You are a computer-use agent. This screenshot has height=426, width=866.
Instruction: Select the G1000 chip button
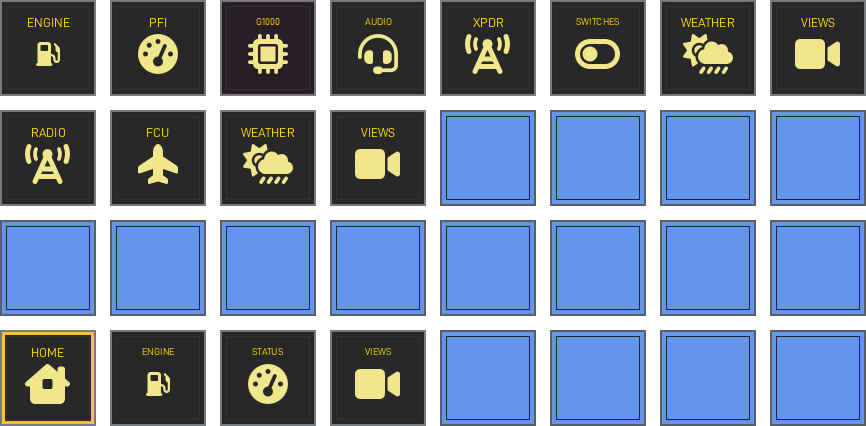click(x=268, y=48)
